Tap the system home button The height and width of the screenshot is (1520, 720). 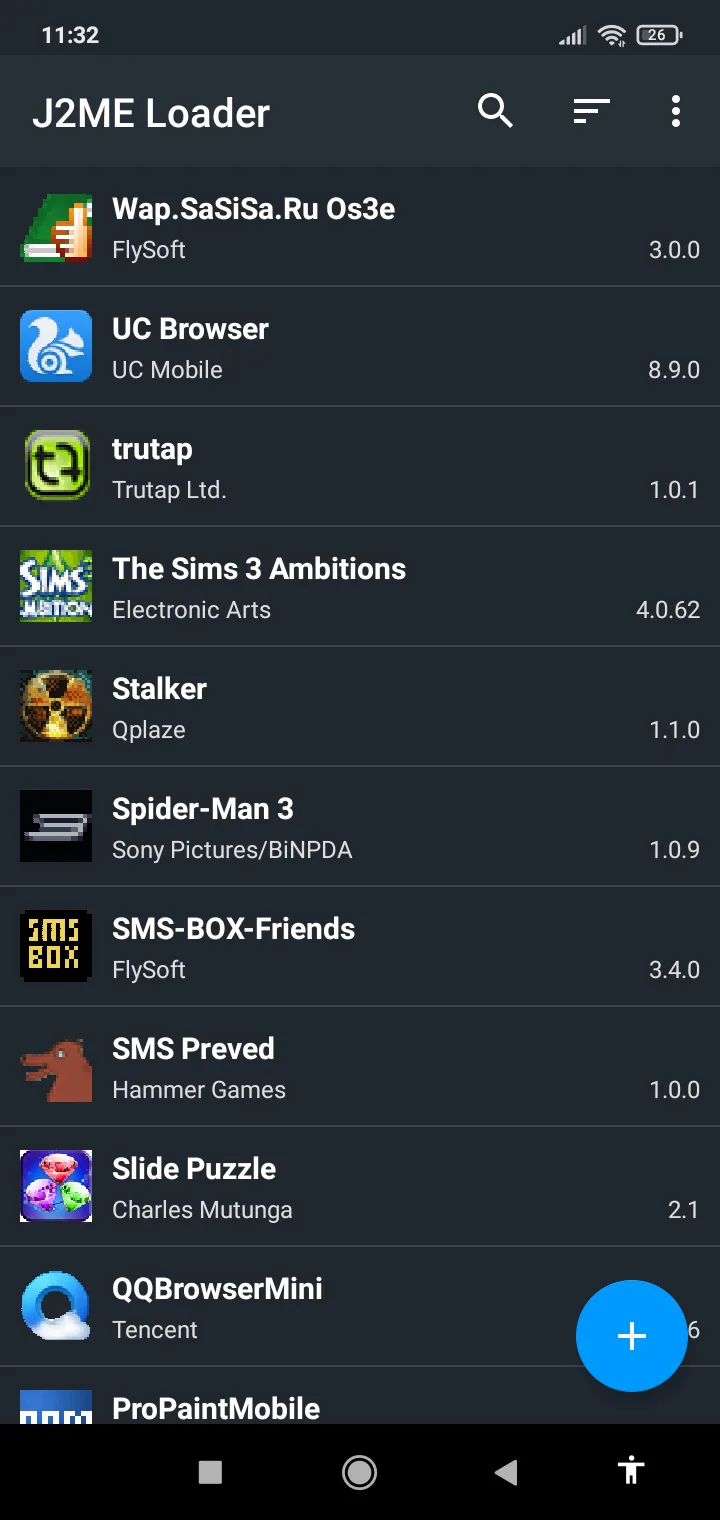pyautogui.click(x=359, y=1471)
